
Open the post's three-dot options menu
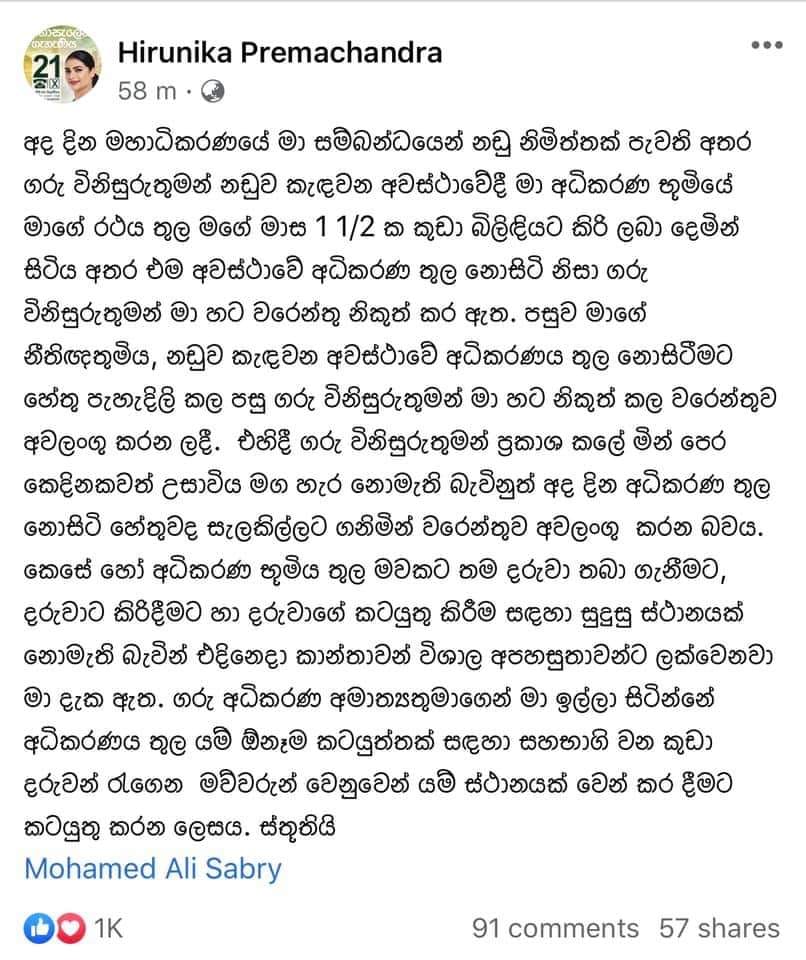pyautogui.click(x=766, y=47)
